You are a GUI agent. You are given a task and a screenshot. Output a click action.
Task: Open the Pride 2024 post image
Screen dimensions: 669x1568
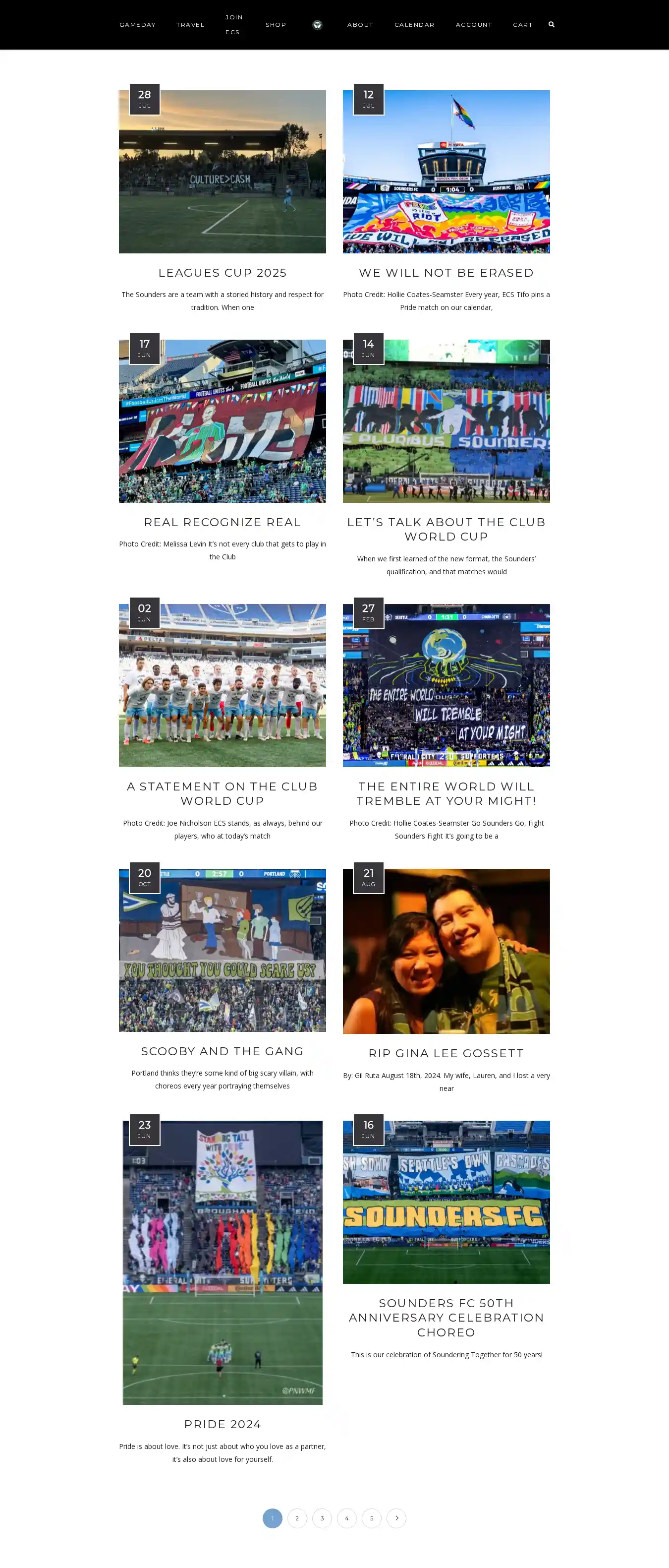point(222,1262)
